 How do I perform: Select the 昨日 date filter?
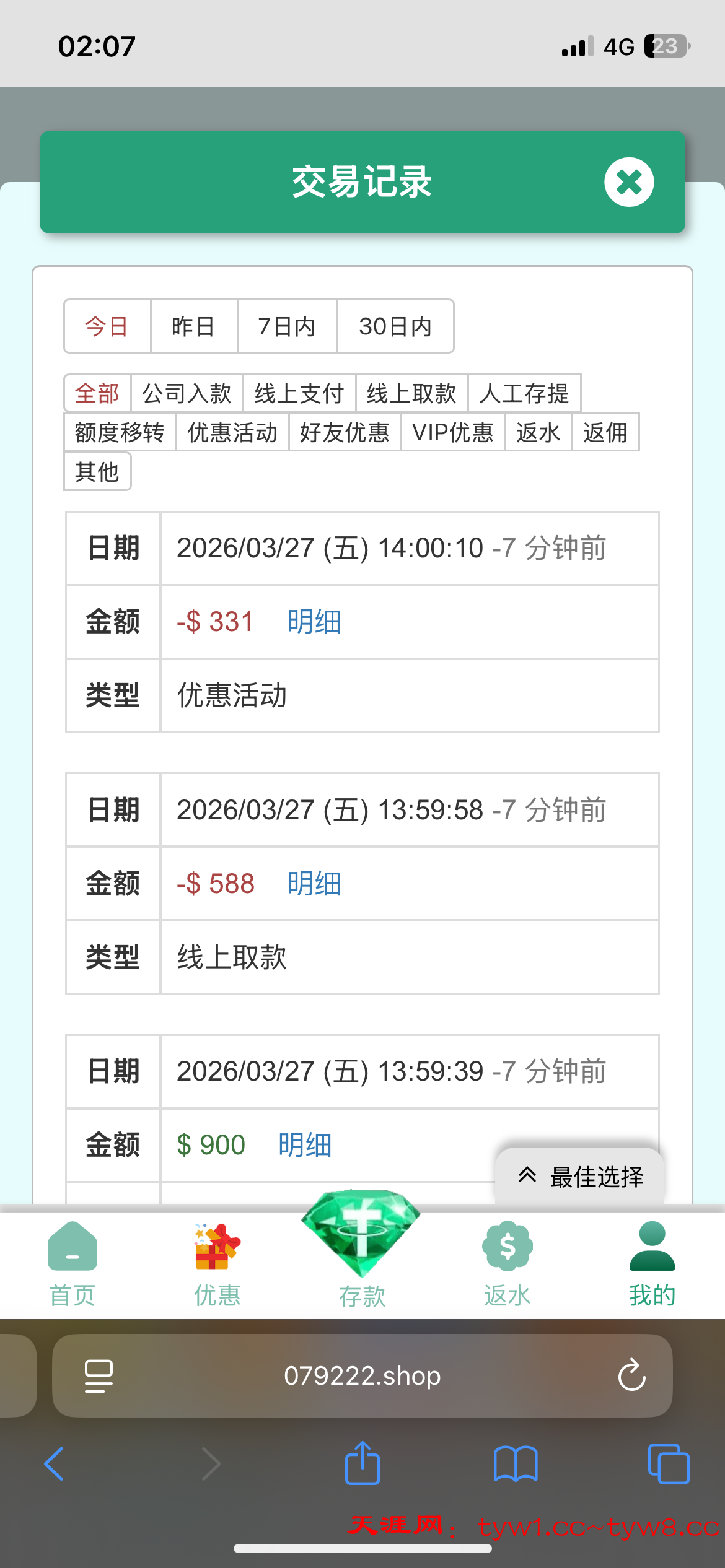pyautogui.click(x=193, y=326)
